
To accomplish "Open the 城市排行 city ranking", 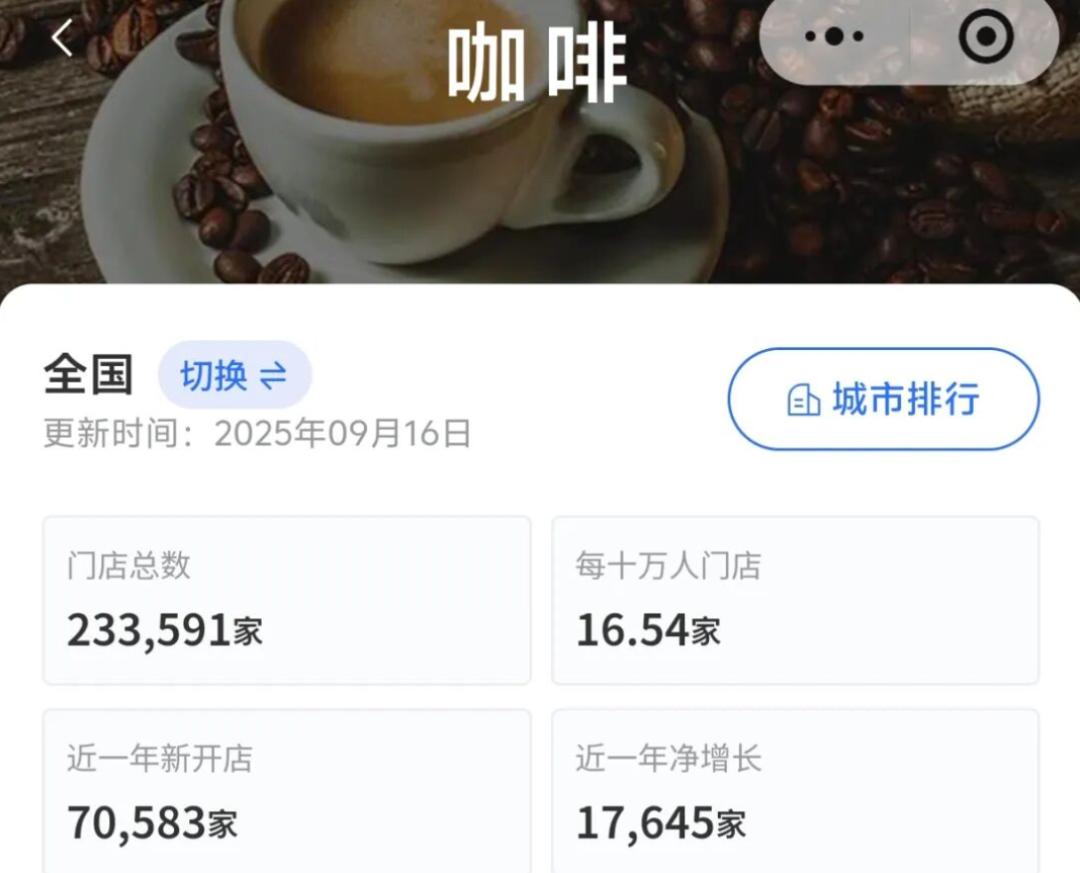I will pos(883,399).
